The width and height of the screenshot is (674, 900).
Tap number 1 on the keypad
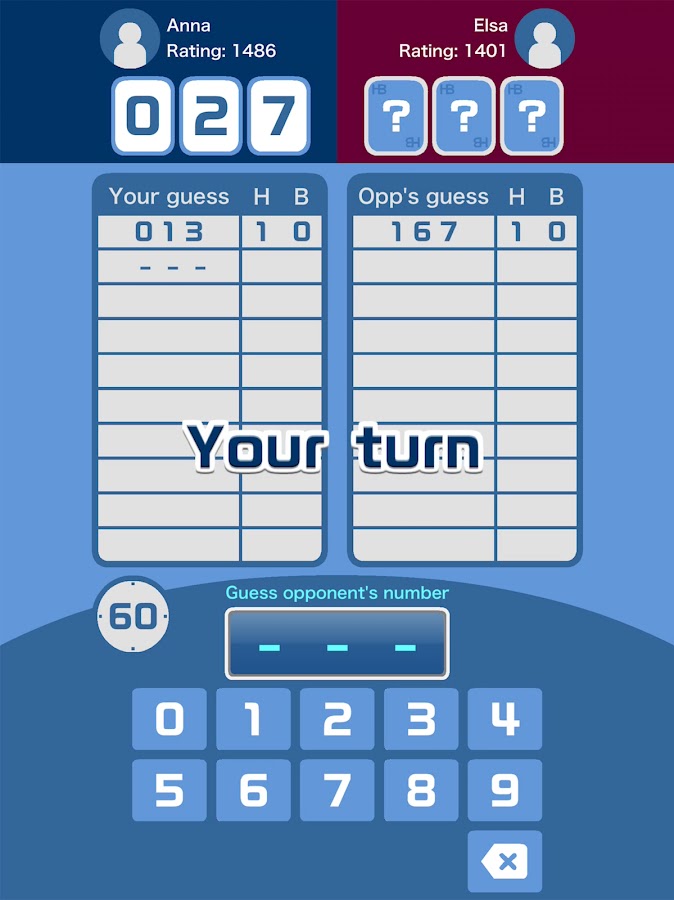pyautogui.click(x=253, y=719)
